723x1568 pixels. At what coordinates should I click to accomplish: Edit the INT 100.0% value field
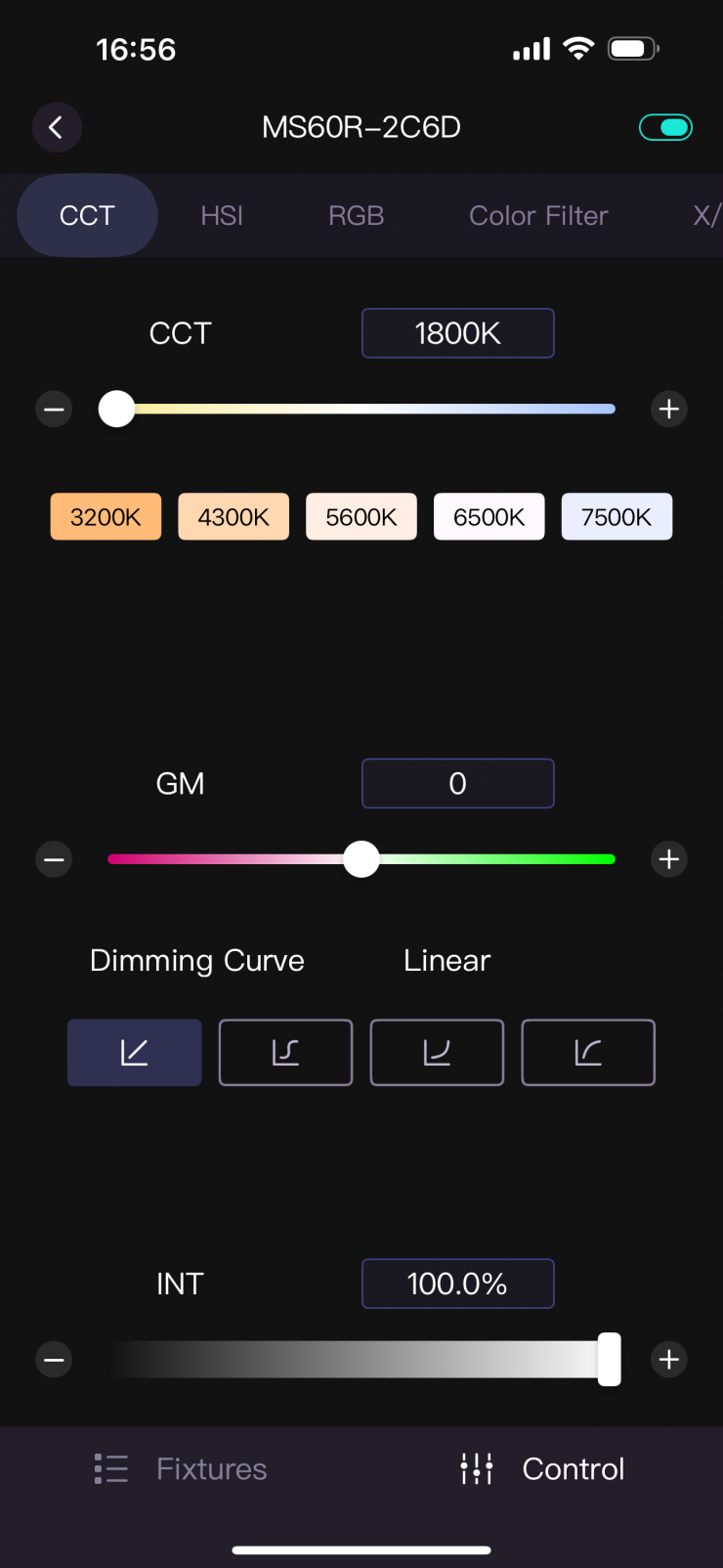(x=457, y=1284)
